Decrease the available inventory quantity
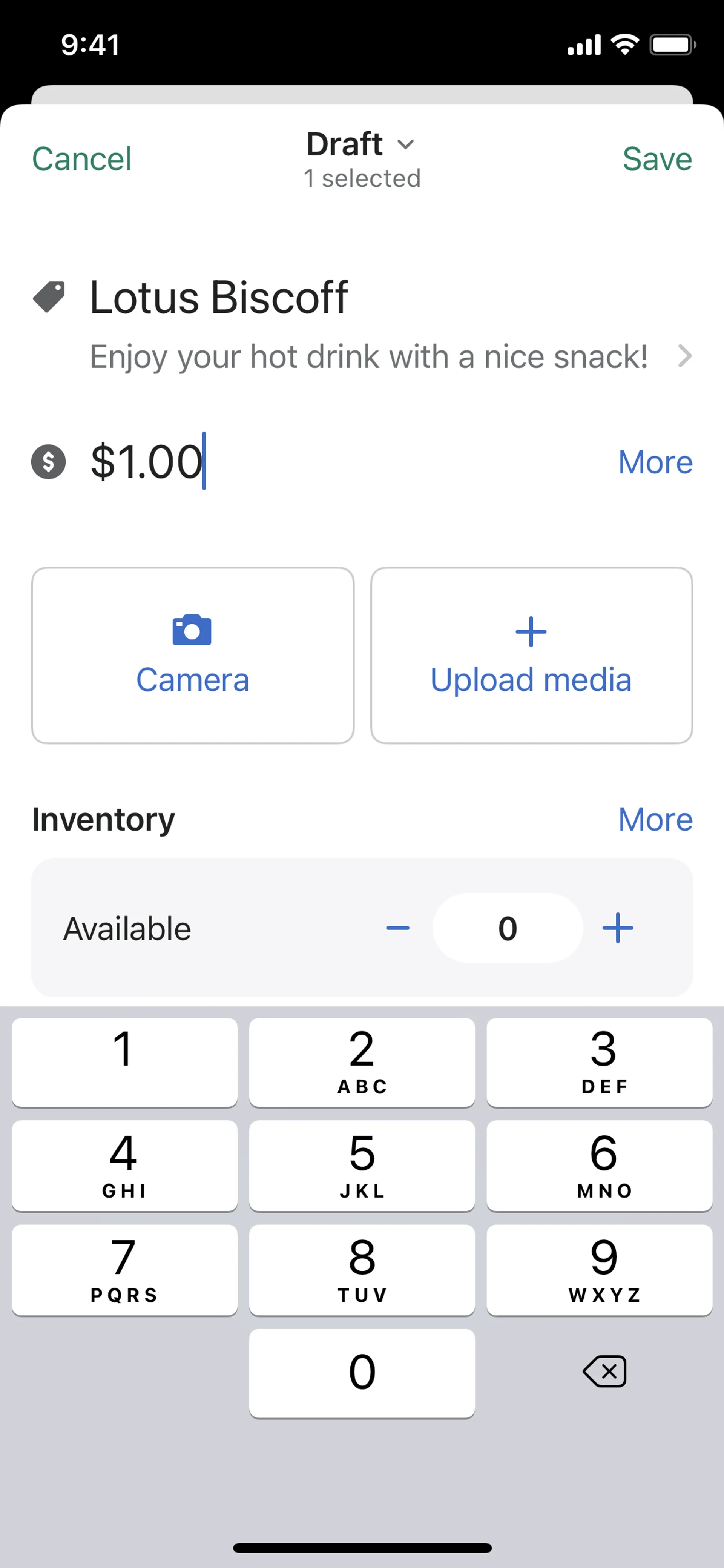The image size is (724, 1568). pyautogui.click(x=398, y=928)
